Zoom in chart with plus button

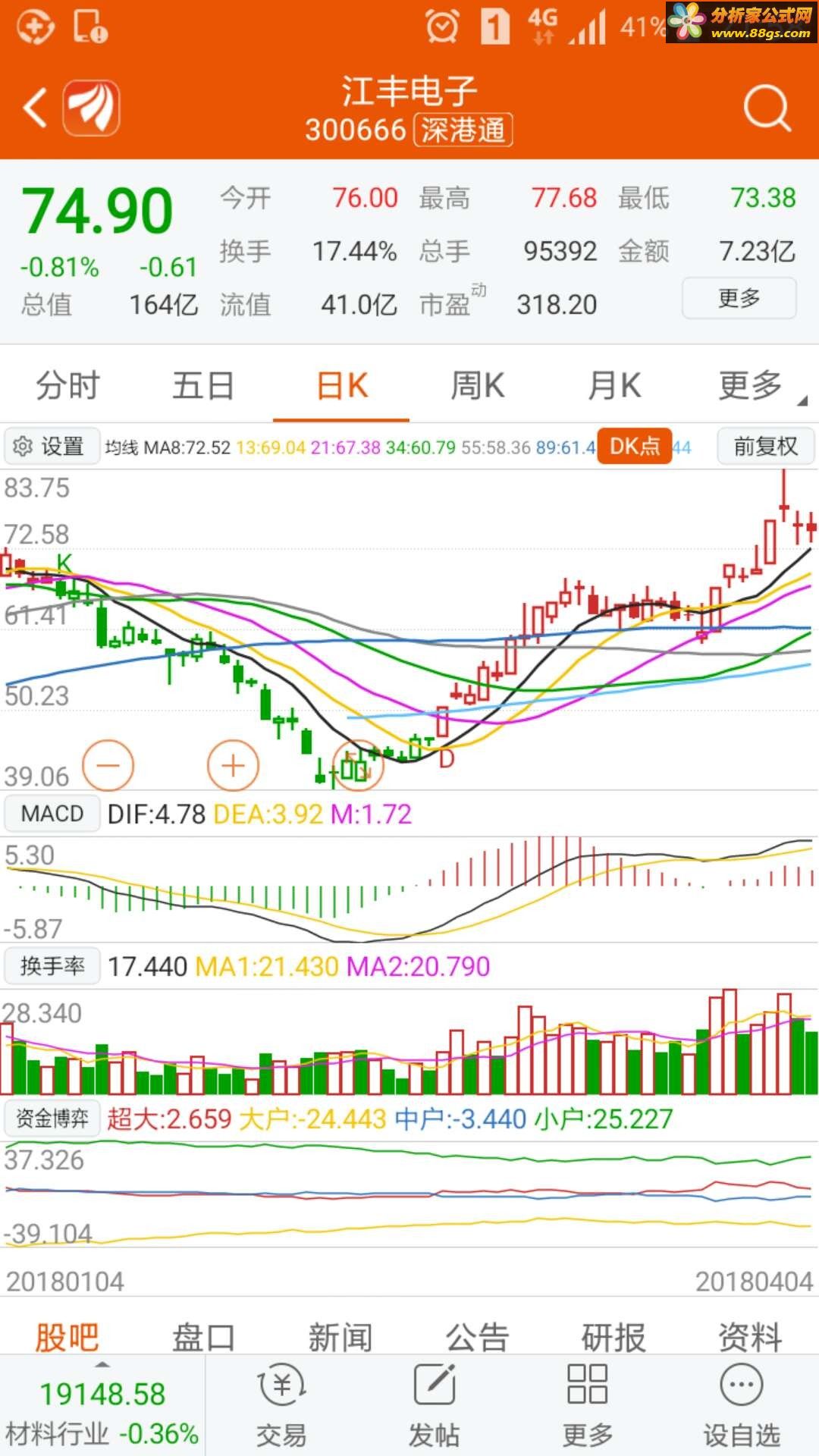[233, 766]
